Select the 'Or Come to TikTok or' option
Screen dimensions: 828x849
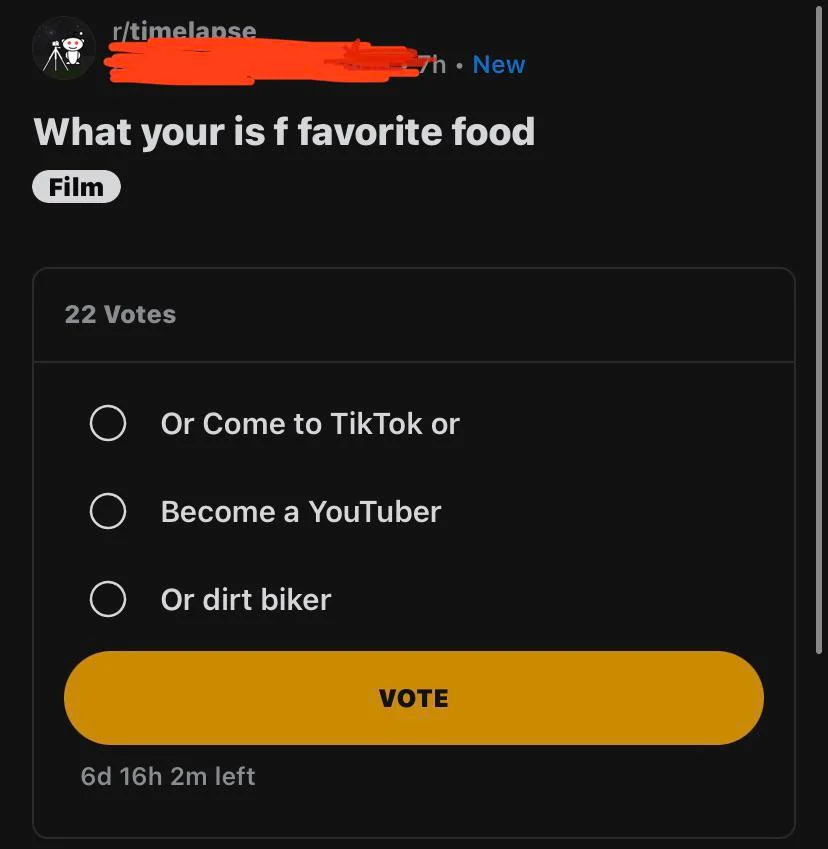coord(108,423)
